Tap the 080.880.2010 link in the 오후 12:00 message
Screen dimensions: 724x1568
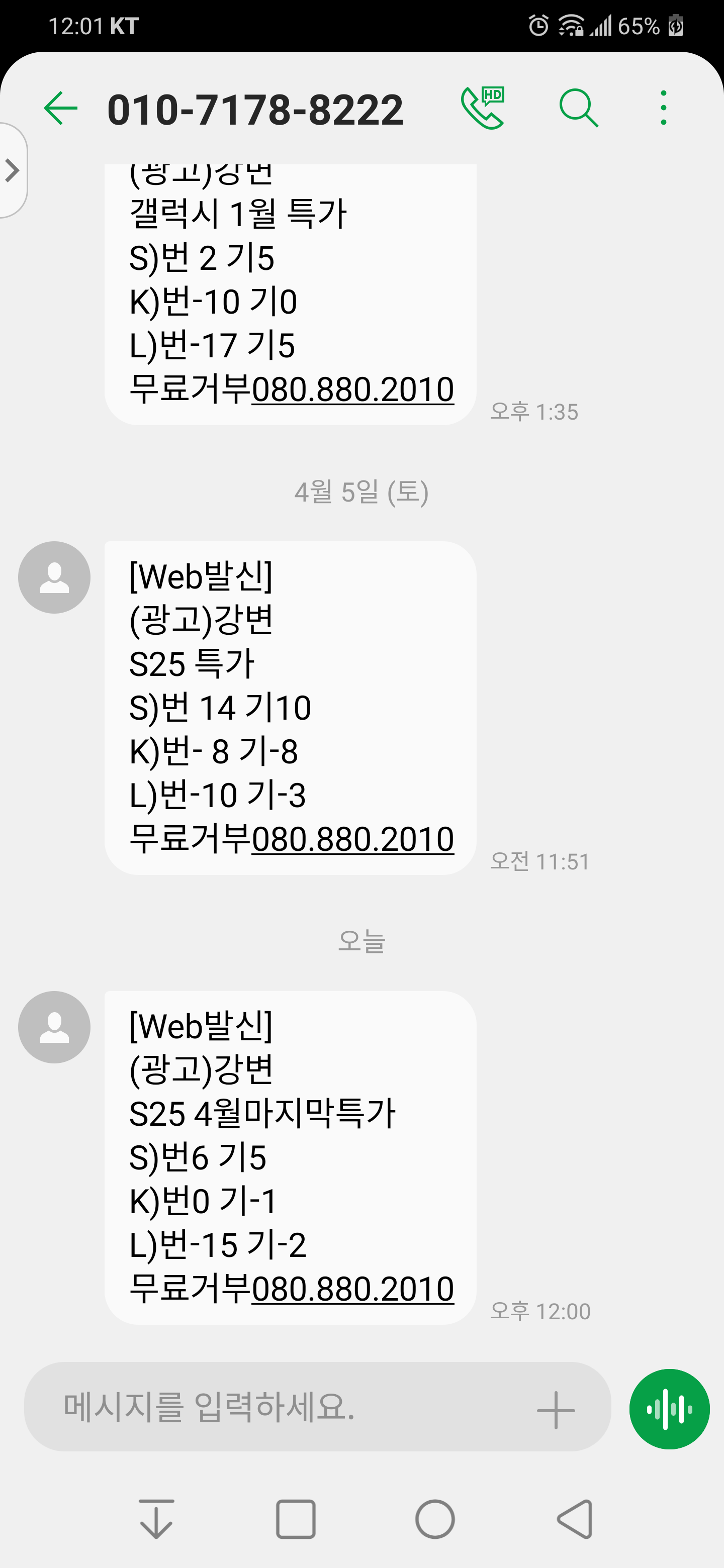(352, 1289)
